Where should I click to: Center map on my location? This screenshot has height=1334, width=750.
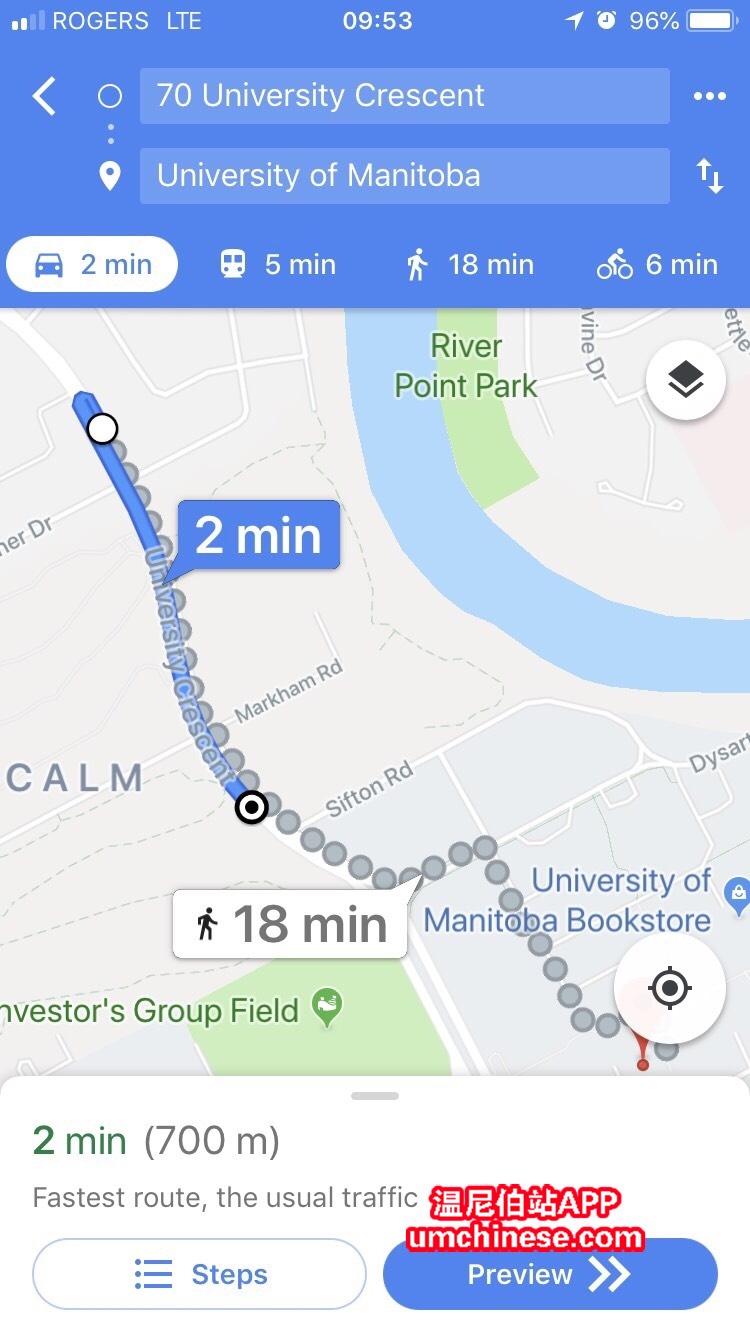pos(669,988)
